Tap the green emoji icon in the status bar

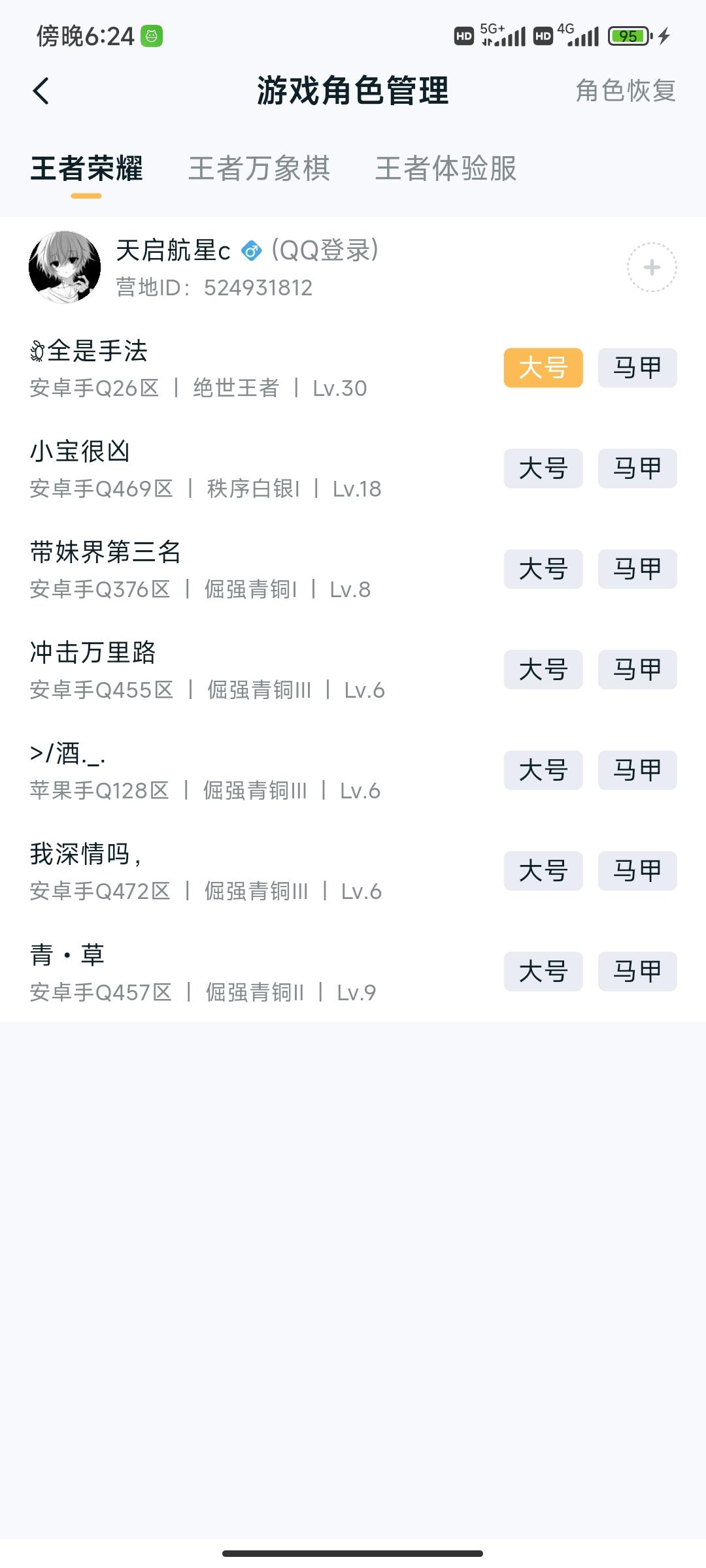pos(151,37)
